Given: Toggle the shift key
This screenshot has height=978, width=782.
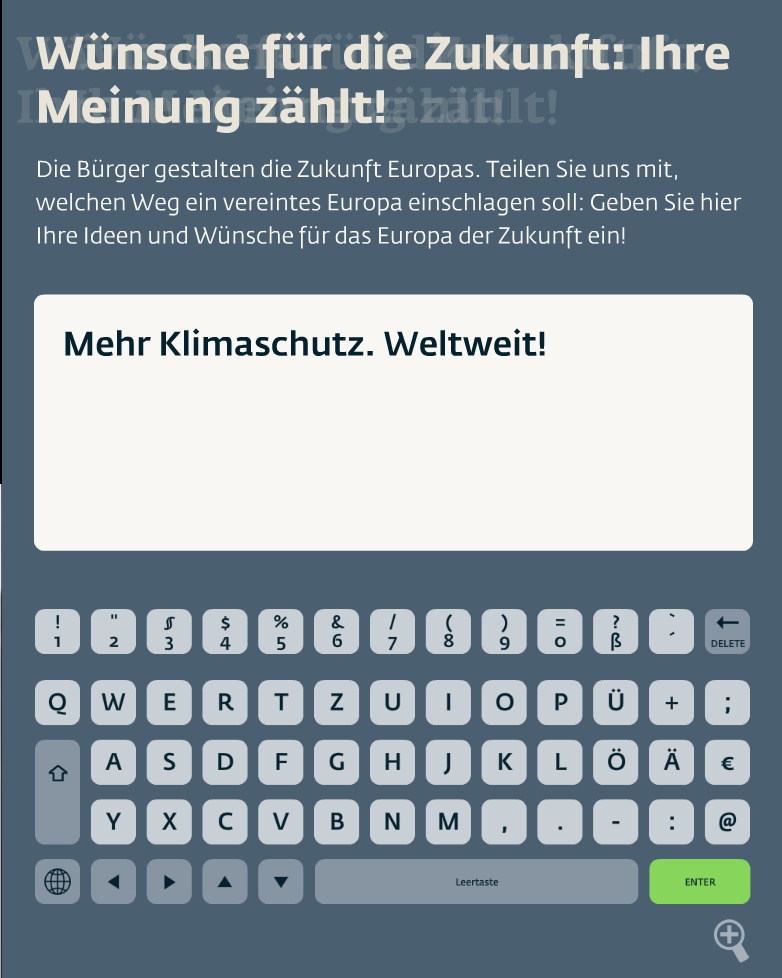Looking at the screenshot, I should point(57,791).
